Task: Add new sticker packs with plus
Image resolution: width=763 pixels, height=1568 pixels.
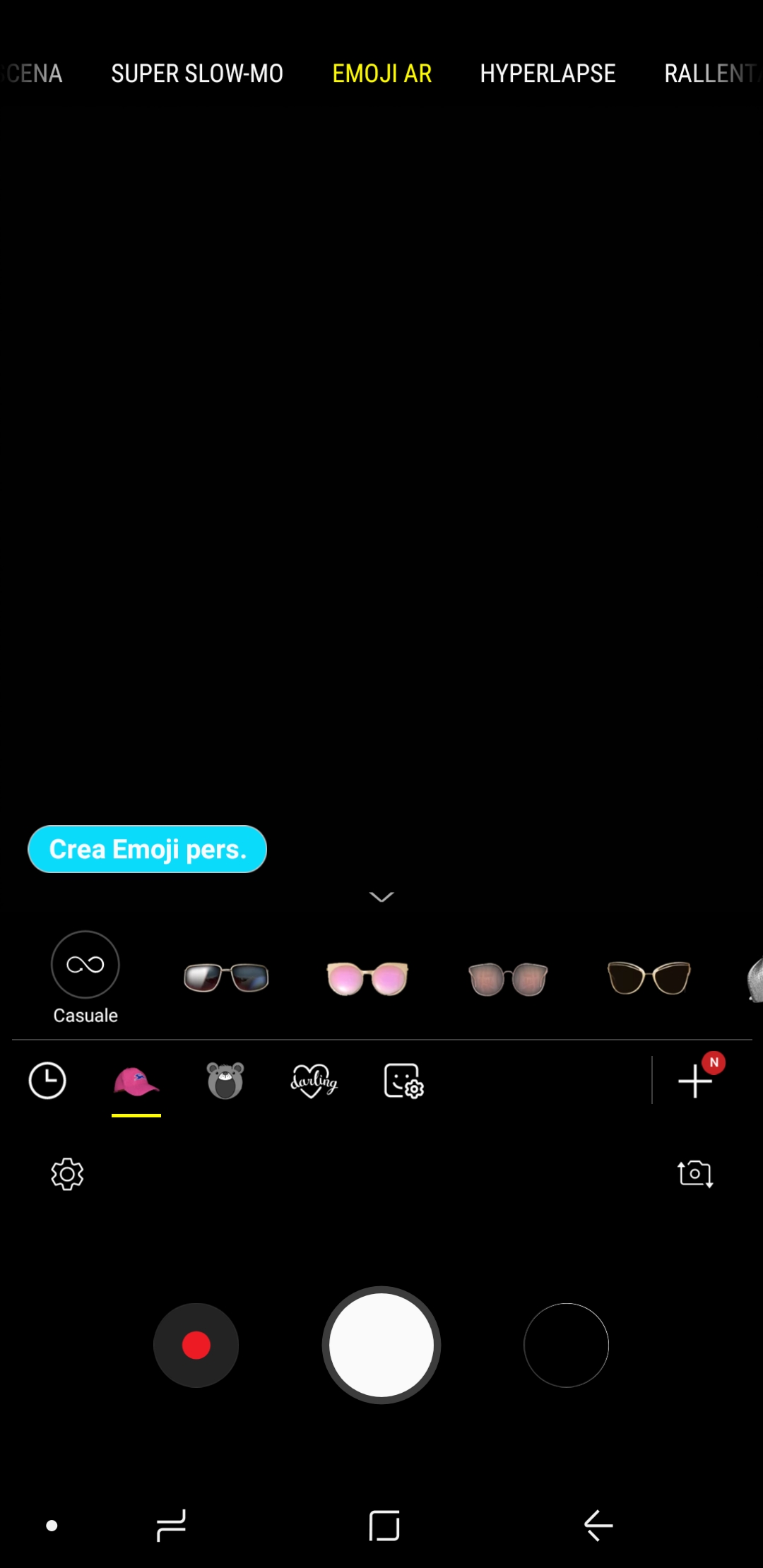Action: click(696, 1081)
